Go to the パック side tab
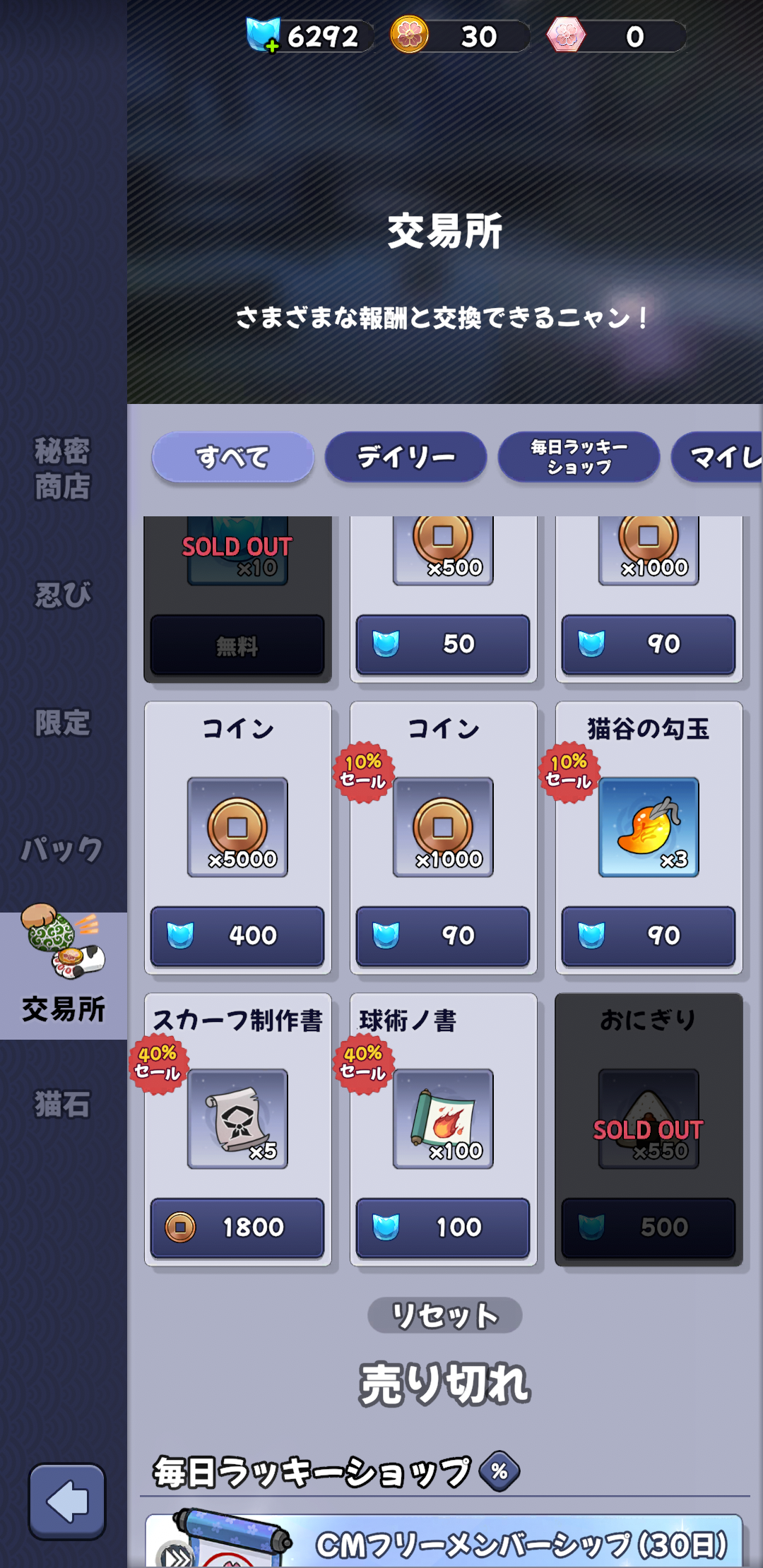Screen dimensions: 763x1568 (x=63, y=849)
